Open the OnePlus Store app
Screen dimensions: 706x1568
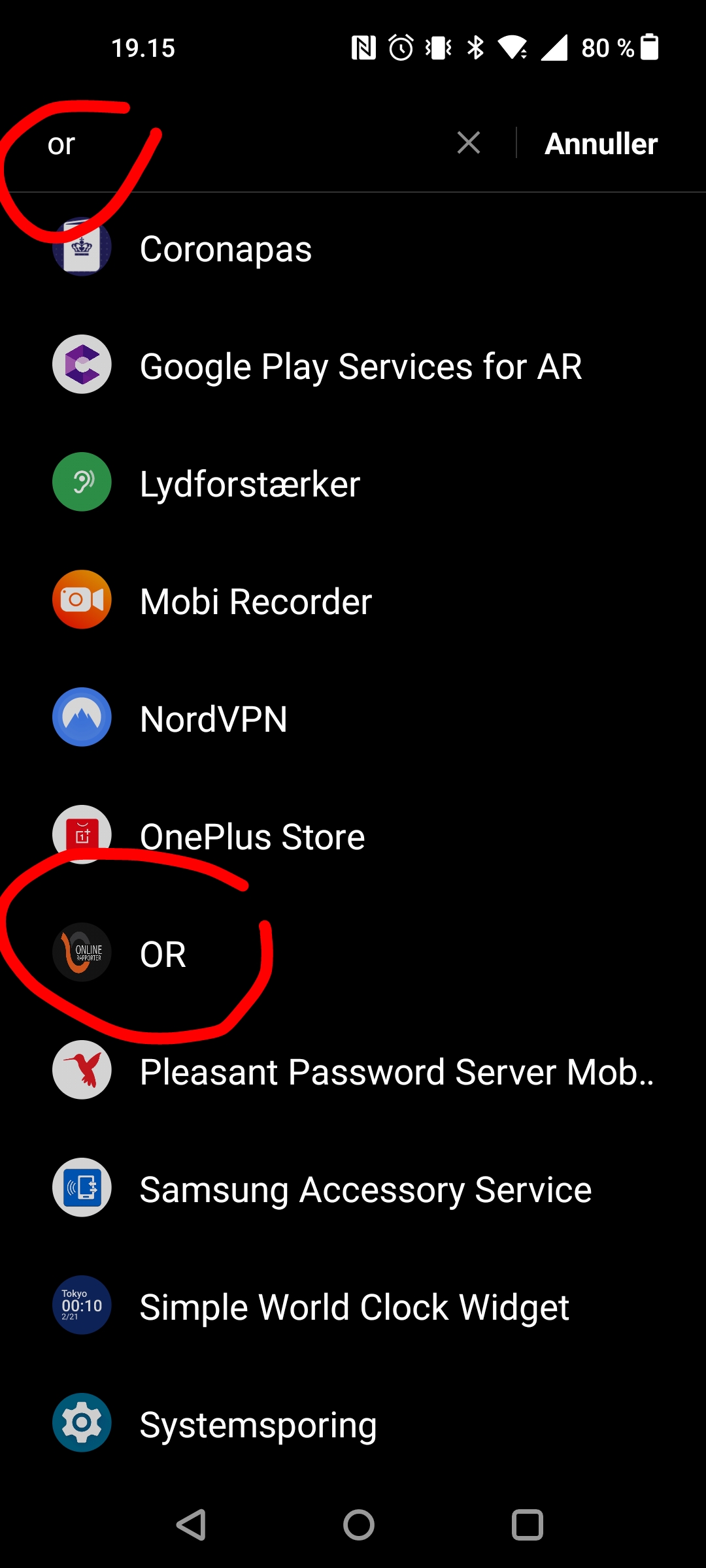(252, 837)
